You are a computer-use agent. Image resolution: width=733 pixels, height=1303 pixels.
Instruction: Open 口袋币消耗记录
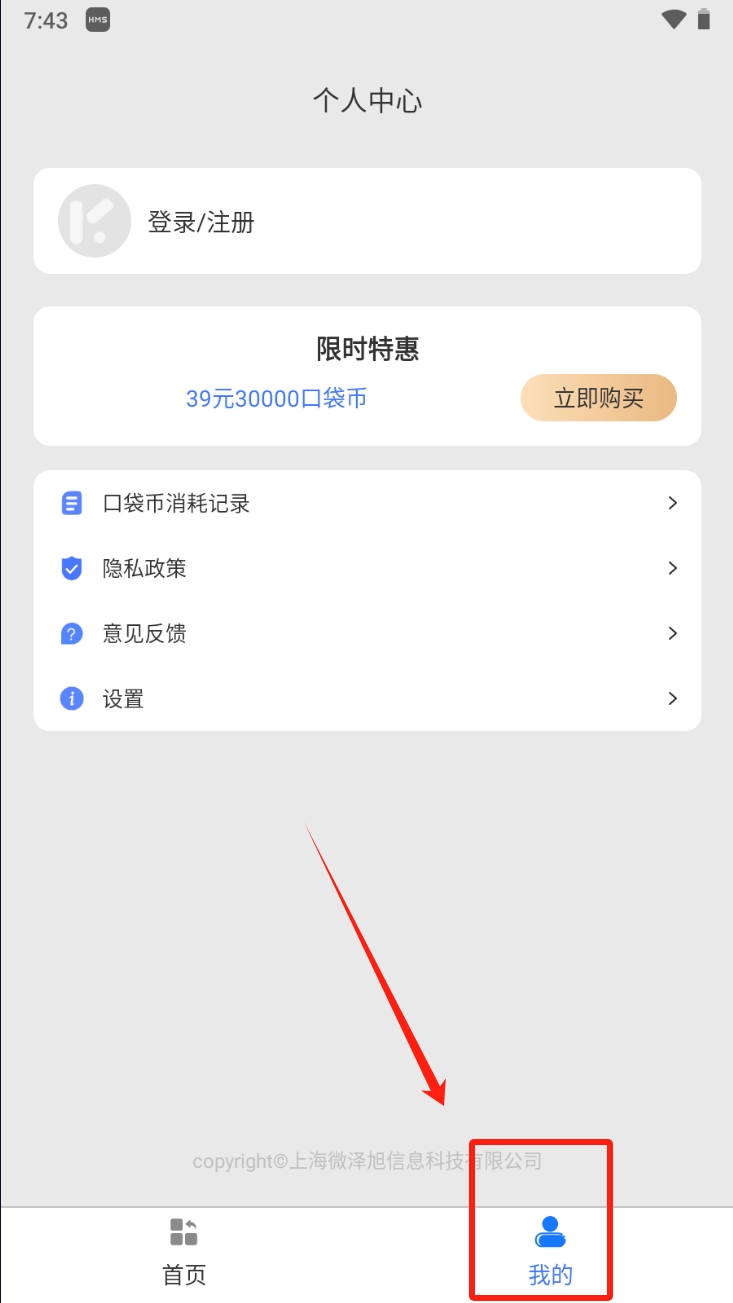[367, 503]
